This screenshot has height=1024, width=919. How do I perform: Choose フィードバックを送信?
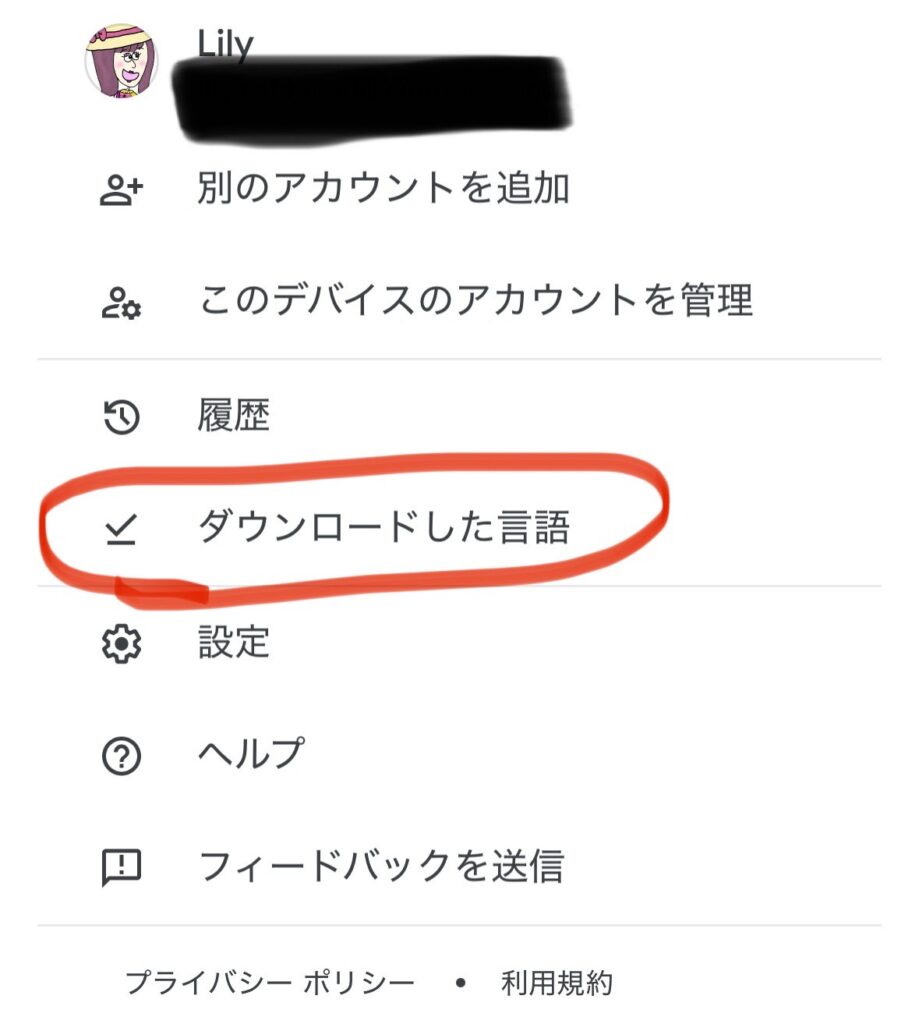click(381, 866)
